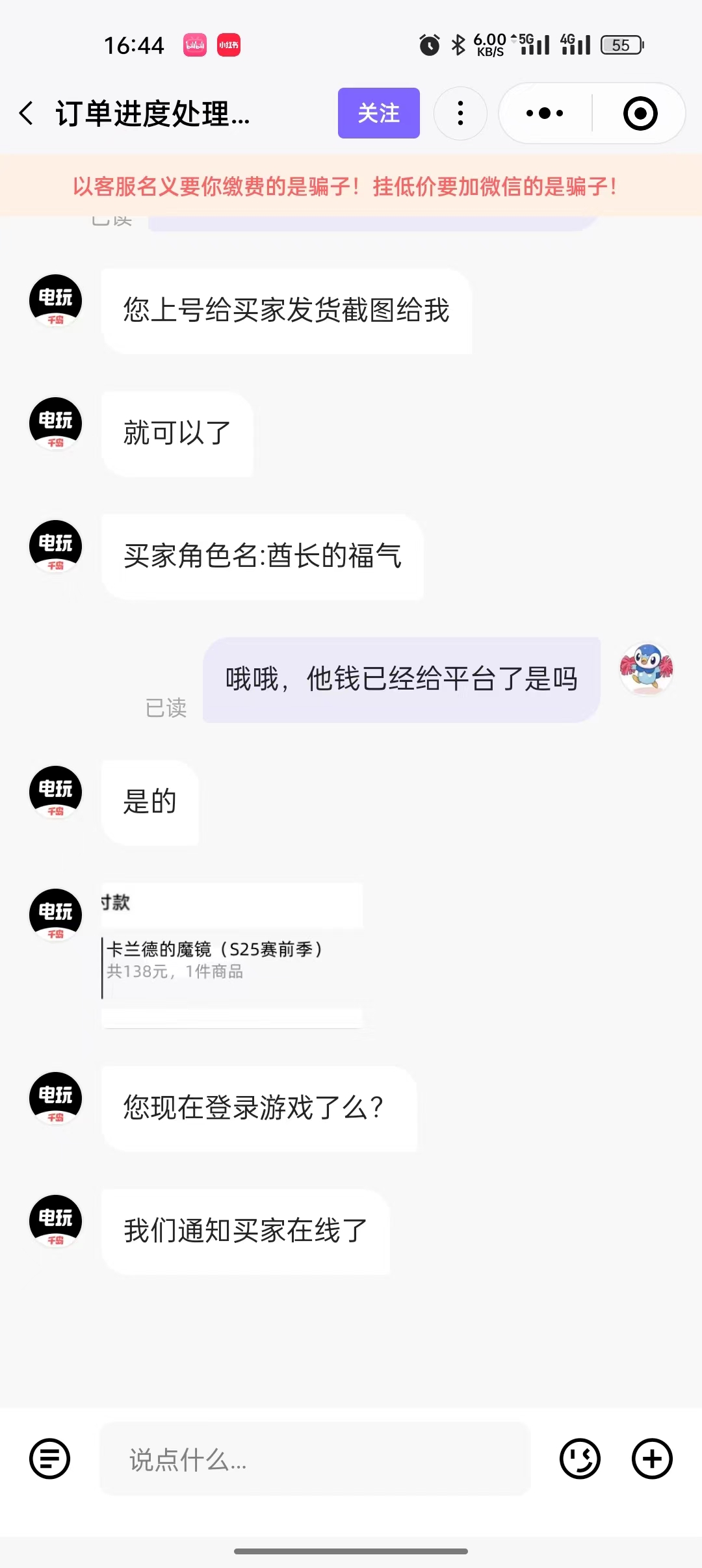Close the mini program via circle icon
702x1568 pixels.
640,113
